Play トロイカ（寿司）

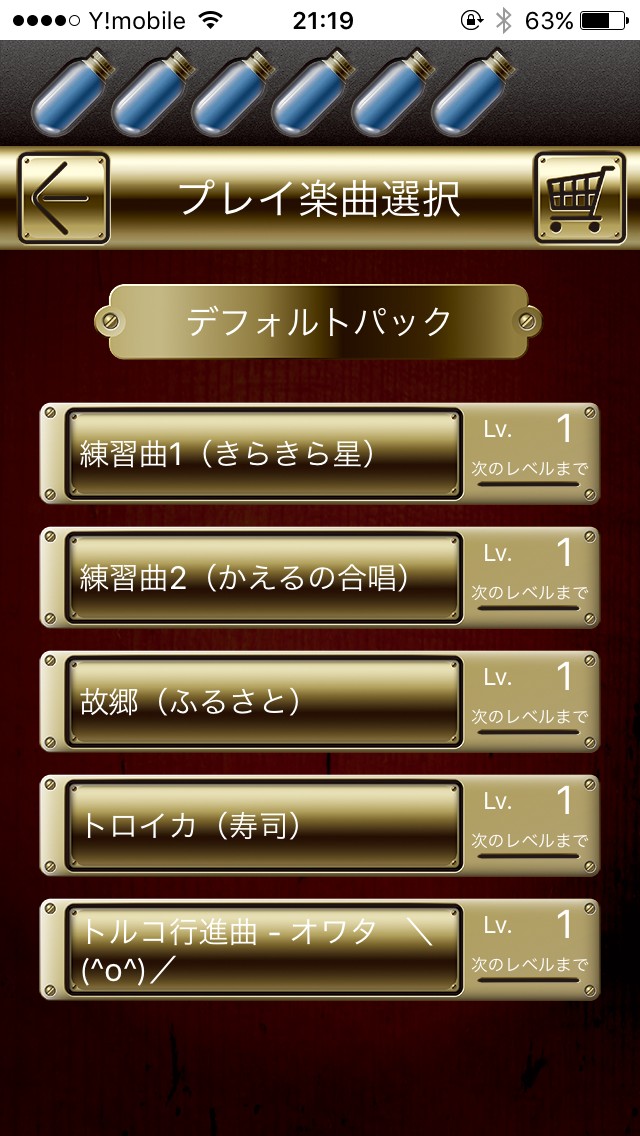point(264,826)
